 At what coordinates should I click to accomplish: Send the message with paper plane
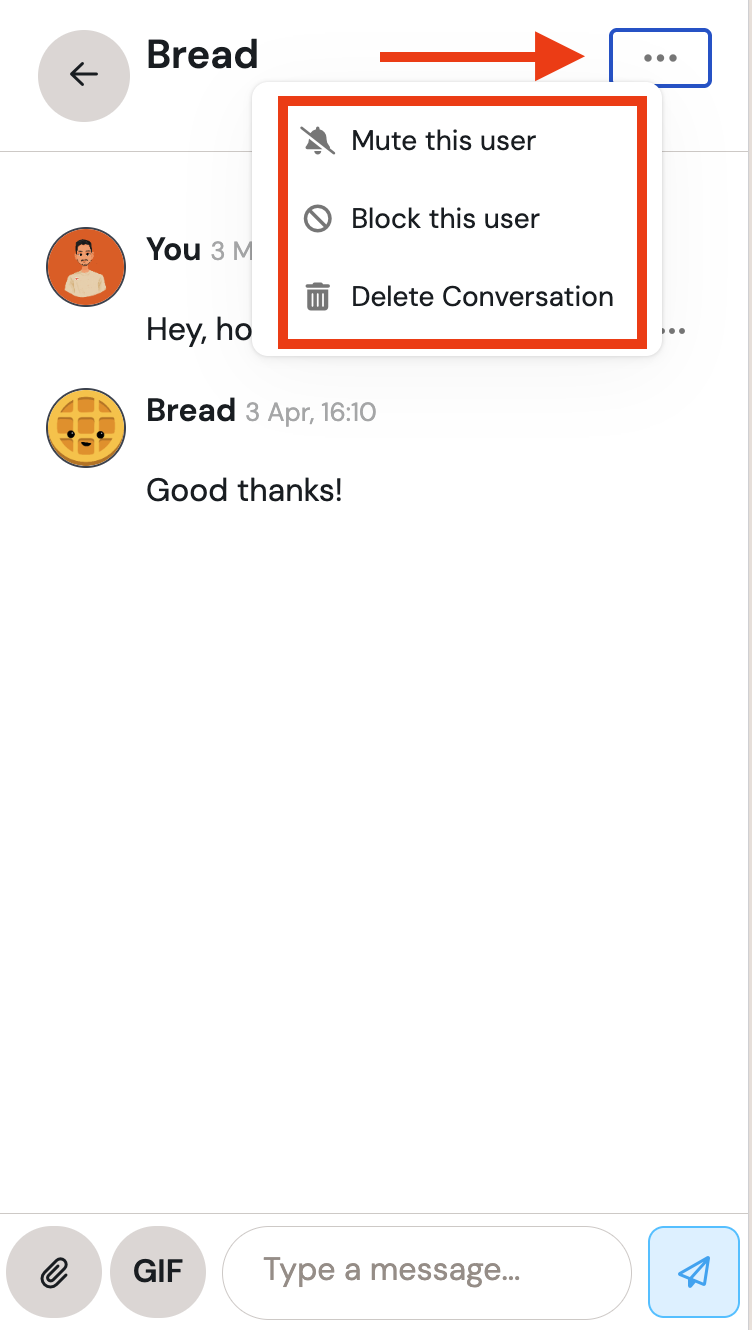[x=694, y=1271]
